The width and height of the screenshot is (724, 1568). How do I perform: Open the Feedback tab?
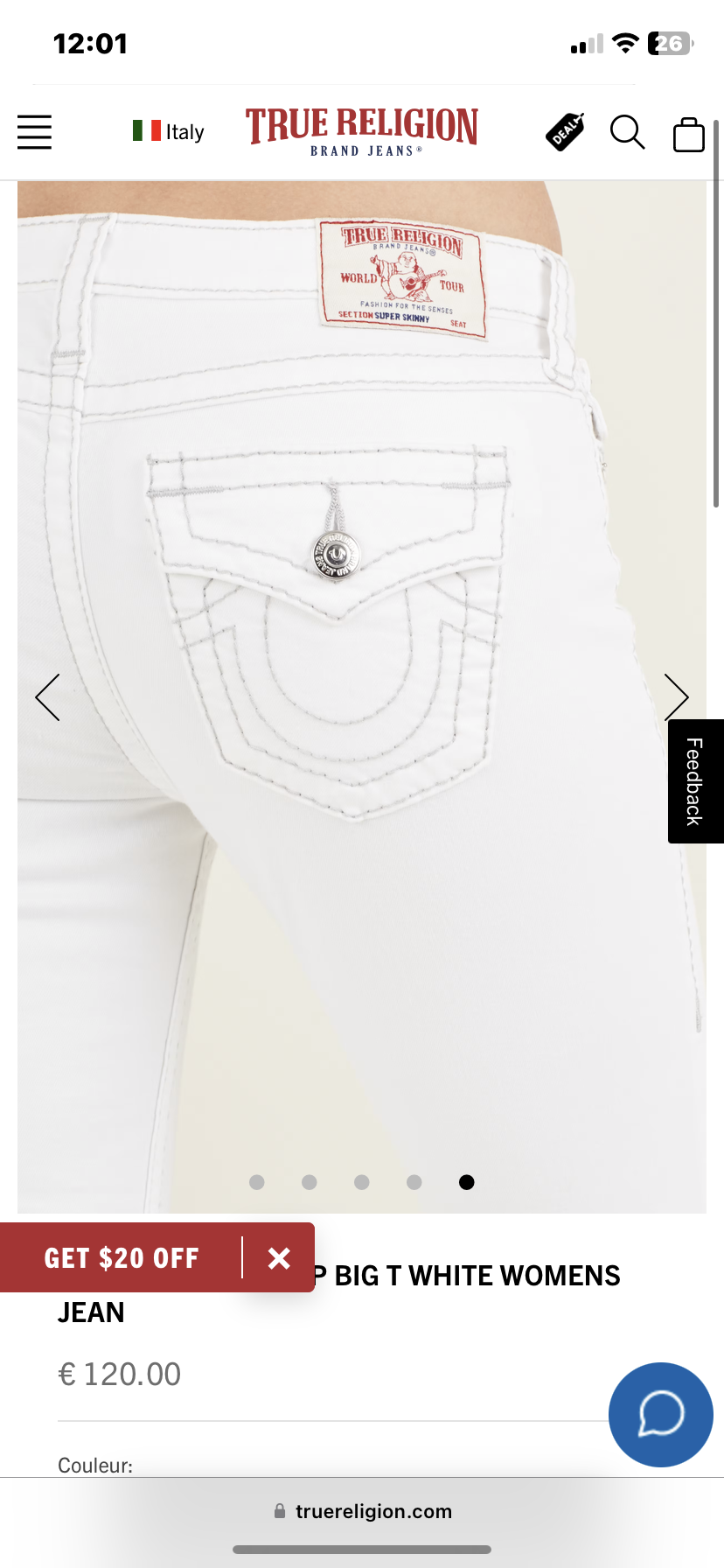pyautogui.click(x=695, y=781)
